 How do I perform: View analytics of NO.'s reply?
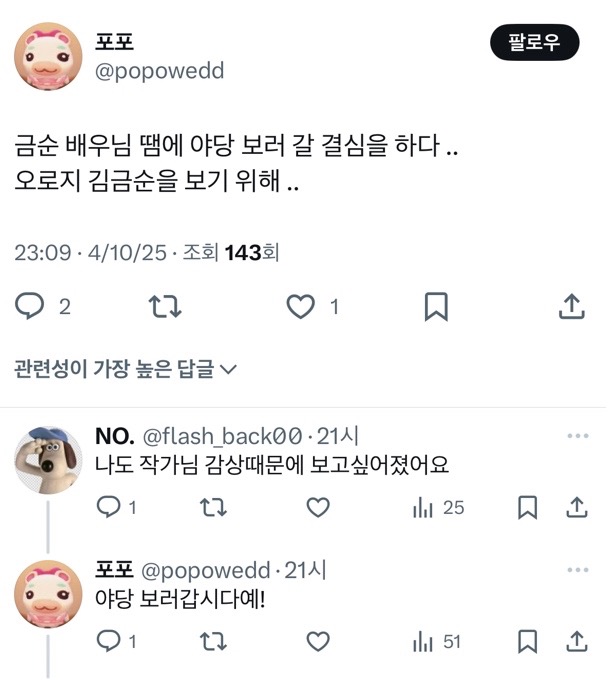(x=423, y=508)
